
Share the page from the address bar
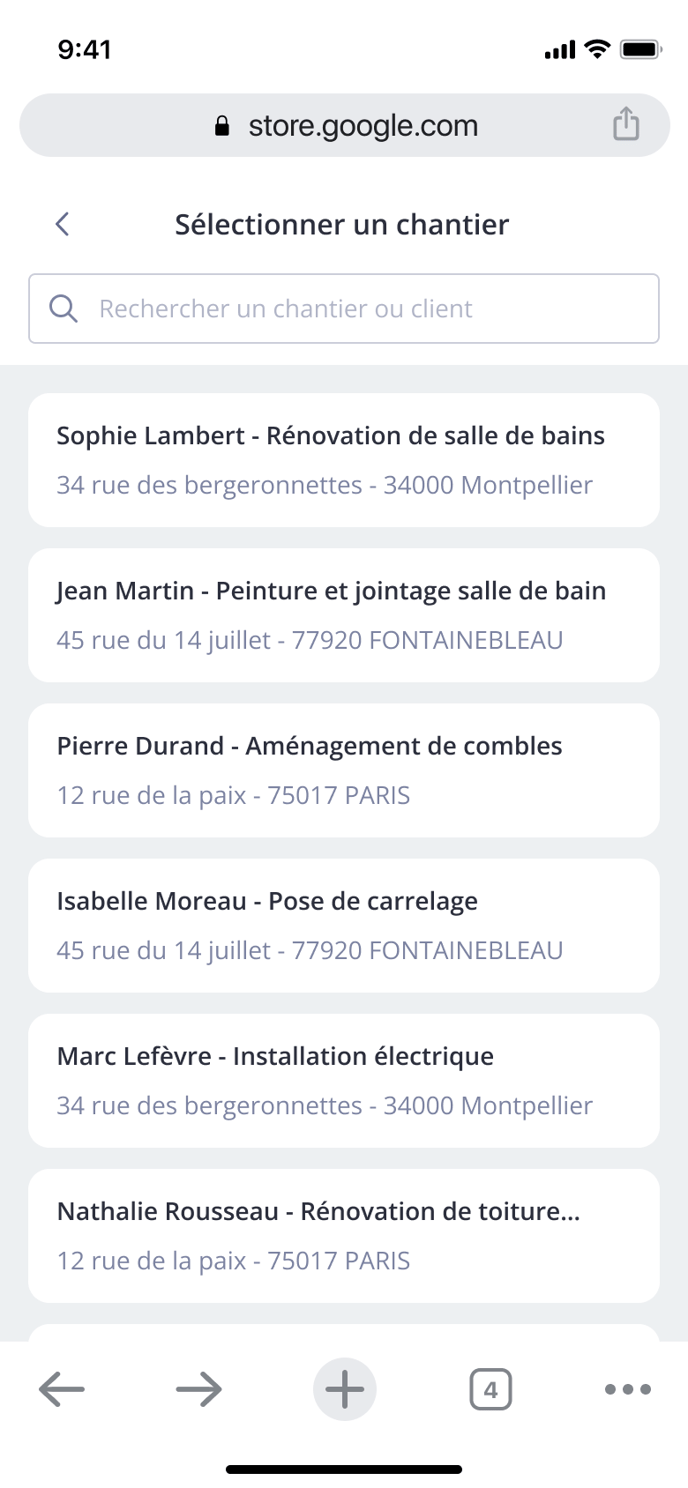click(626, 125)
